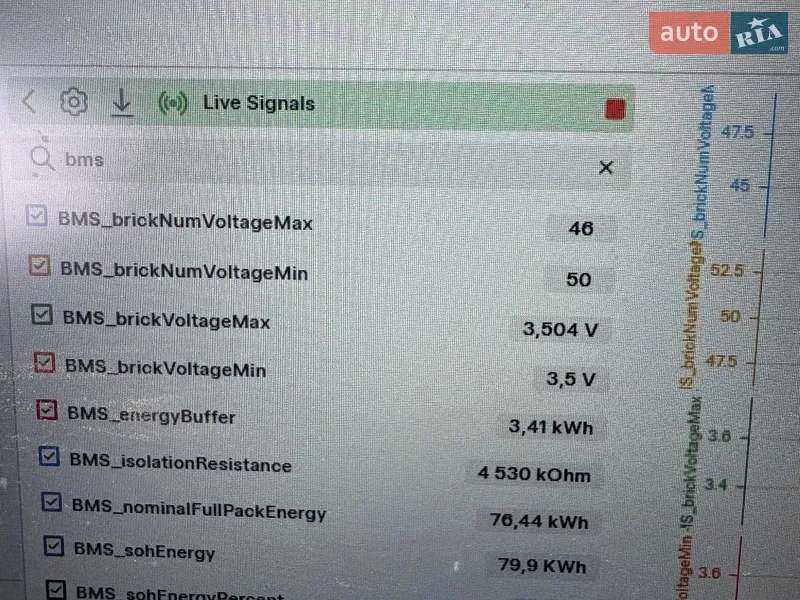Disable the BMS_nominalFullPackEnergy checkbox

[x=52, y=503]
